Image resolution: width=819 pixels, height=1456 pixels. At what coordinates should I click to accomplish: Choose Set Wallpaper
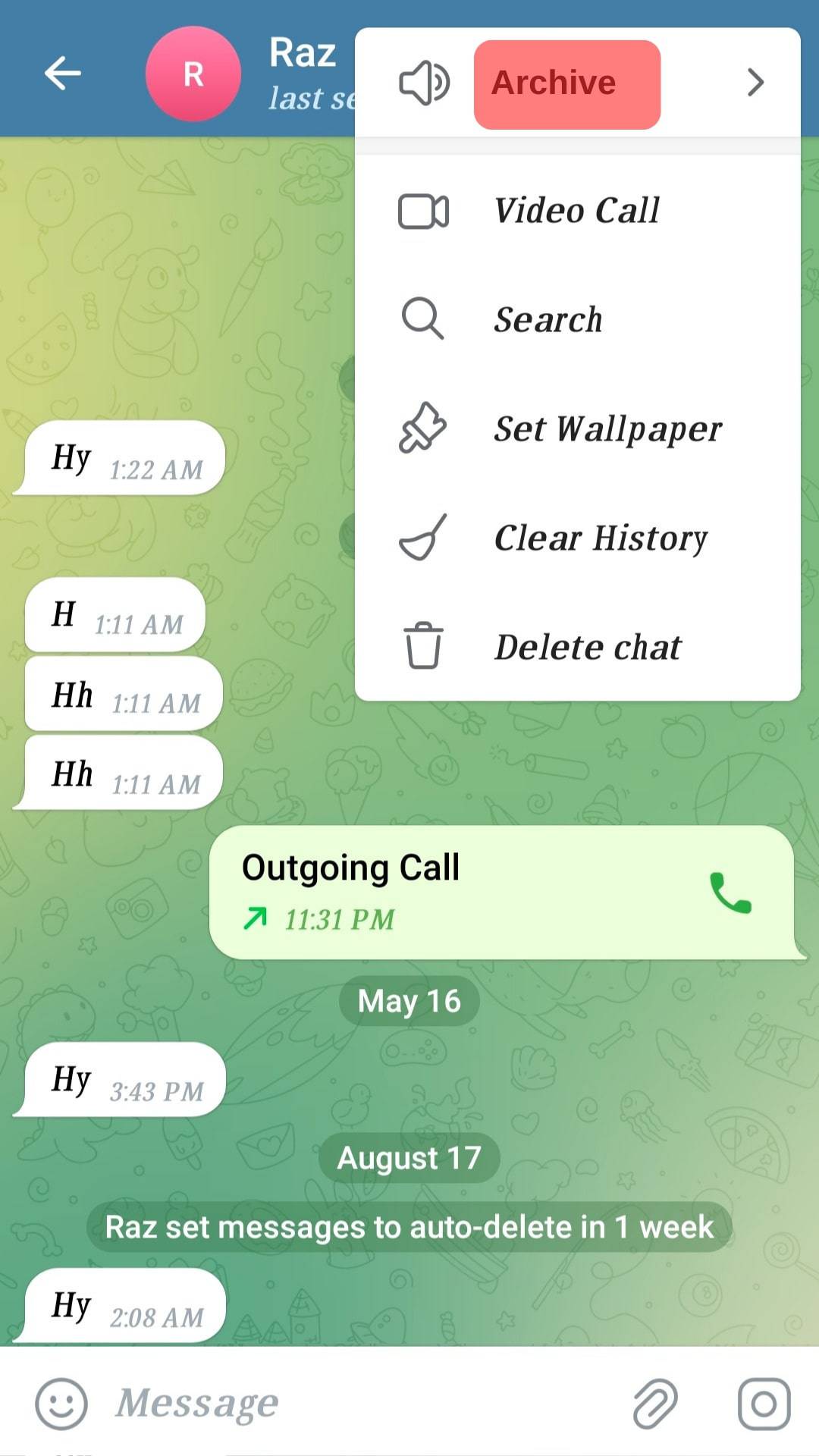pyautogui.click(x=607, y=428)
